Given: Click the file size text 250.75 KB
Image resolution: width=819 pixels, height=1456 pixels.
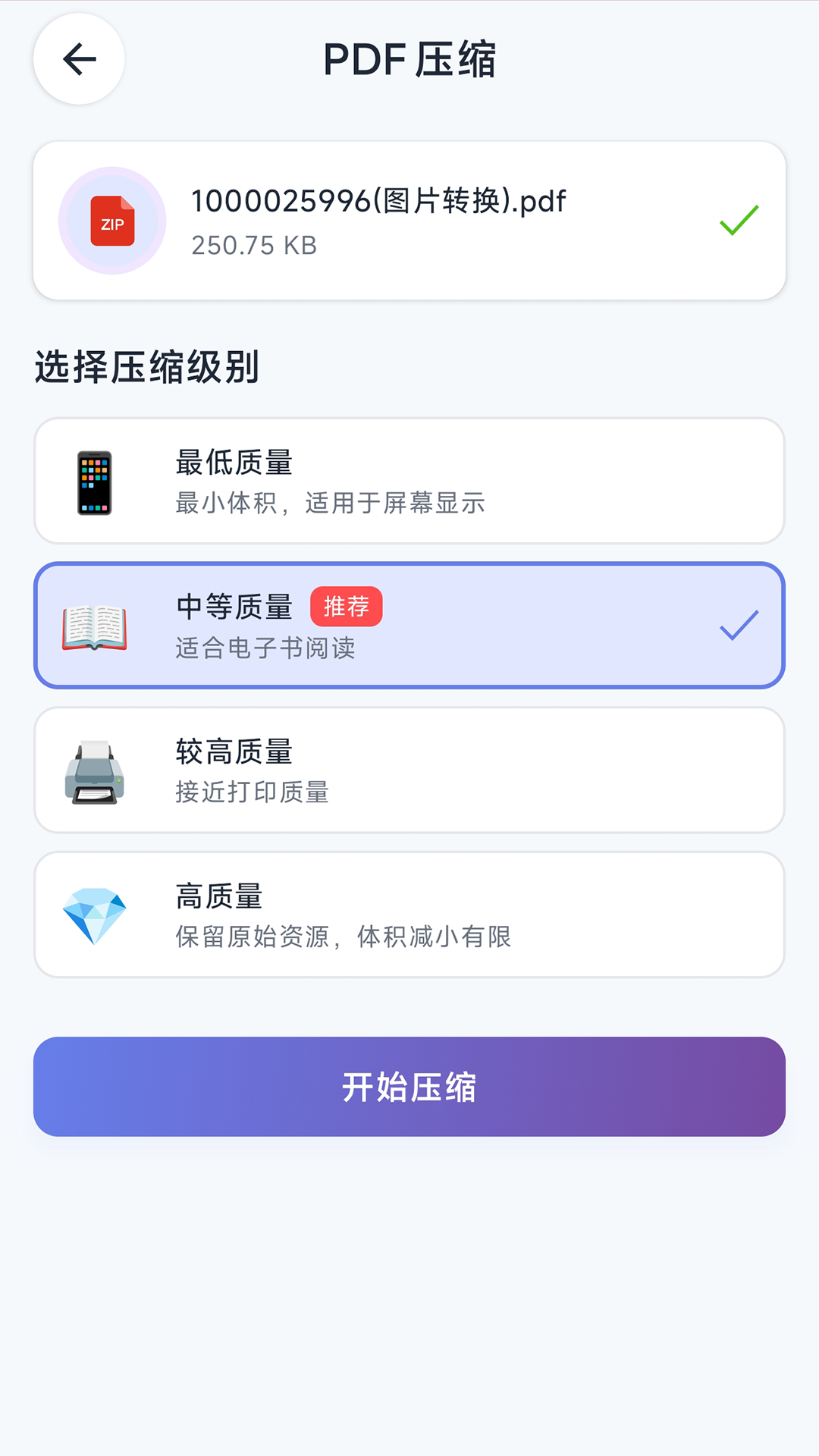Looking at the screenshot, I should [255, 245].
